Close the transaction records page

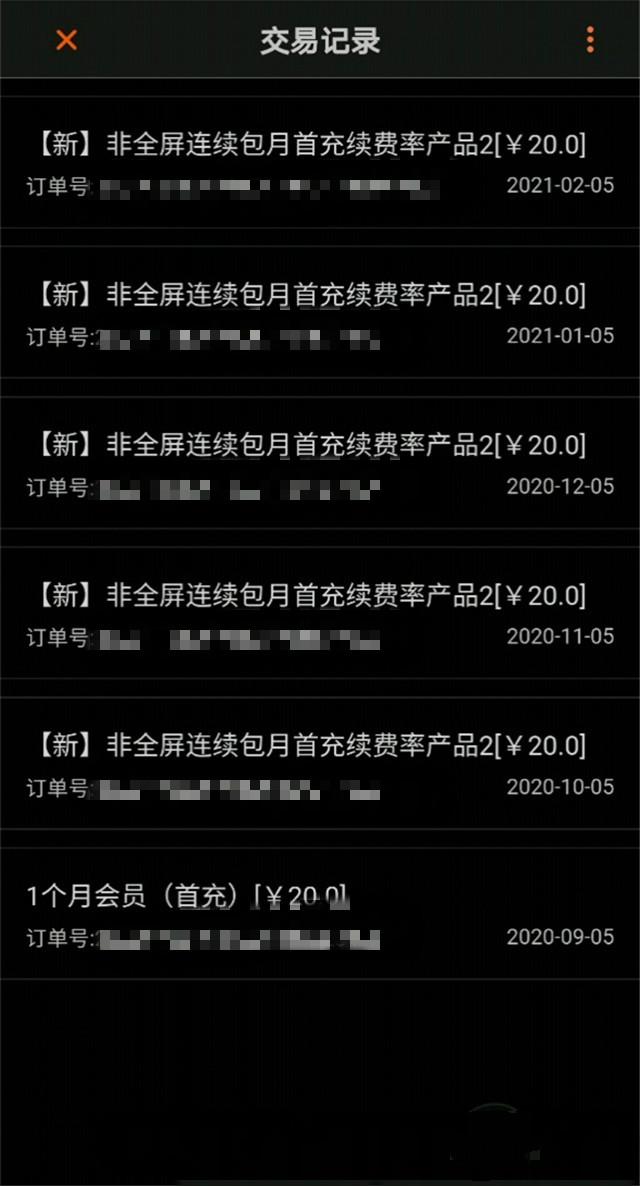tap(66, 40)
